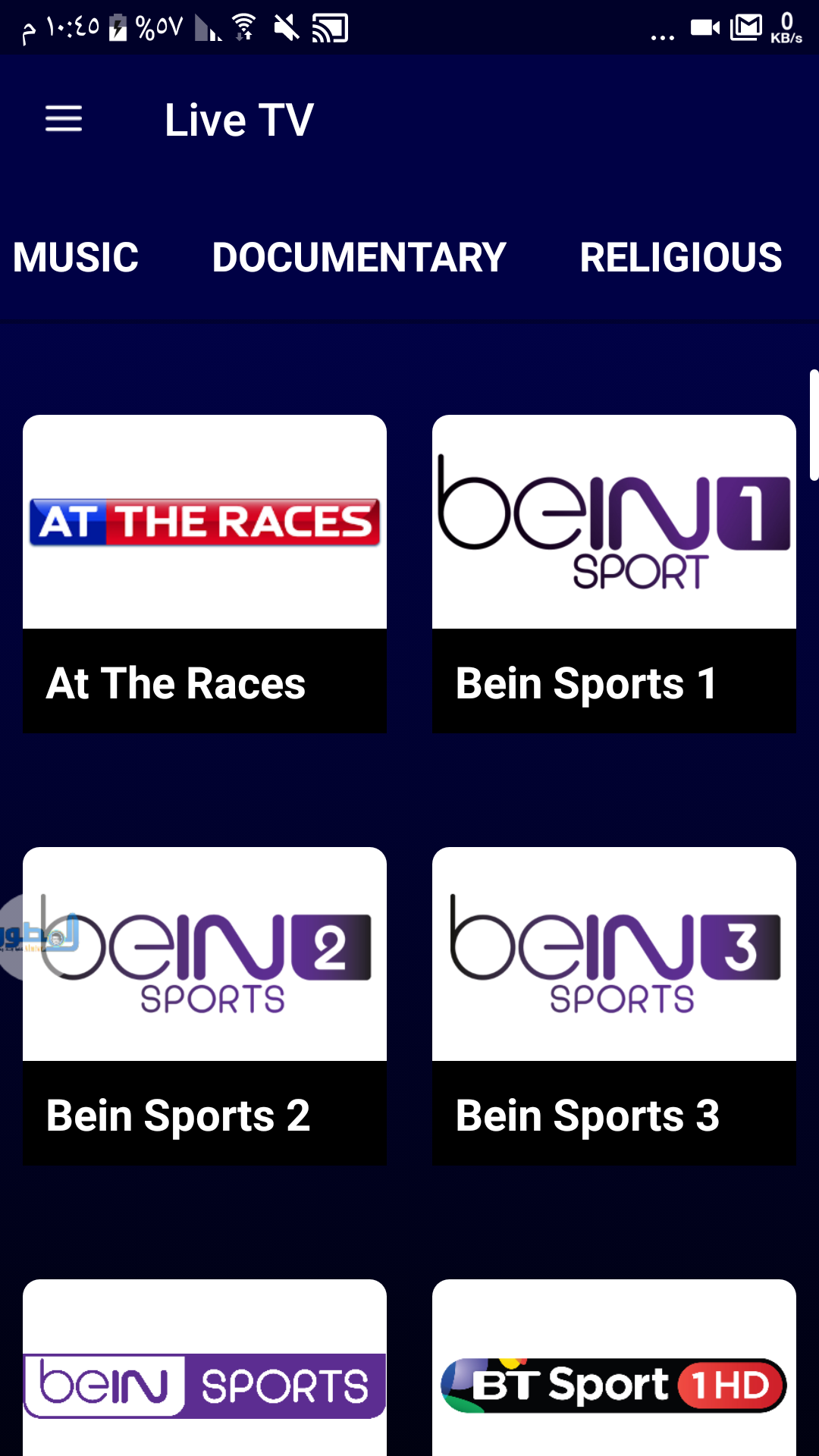The height and width of the screenshot is (1456, 819).
Task: Play the Bein Sports 3 channel
Action: pyautogui.click(x=614, y=1006)
